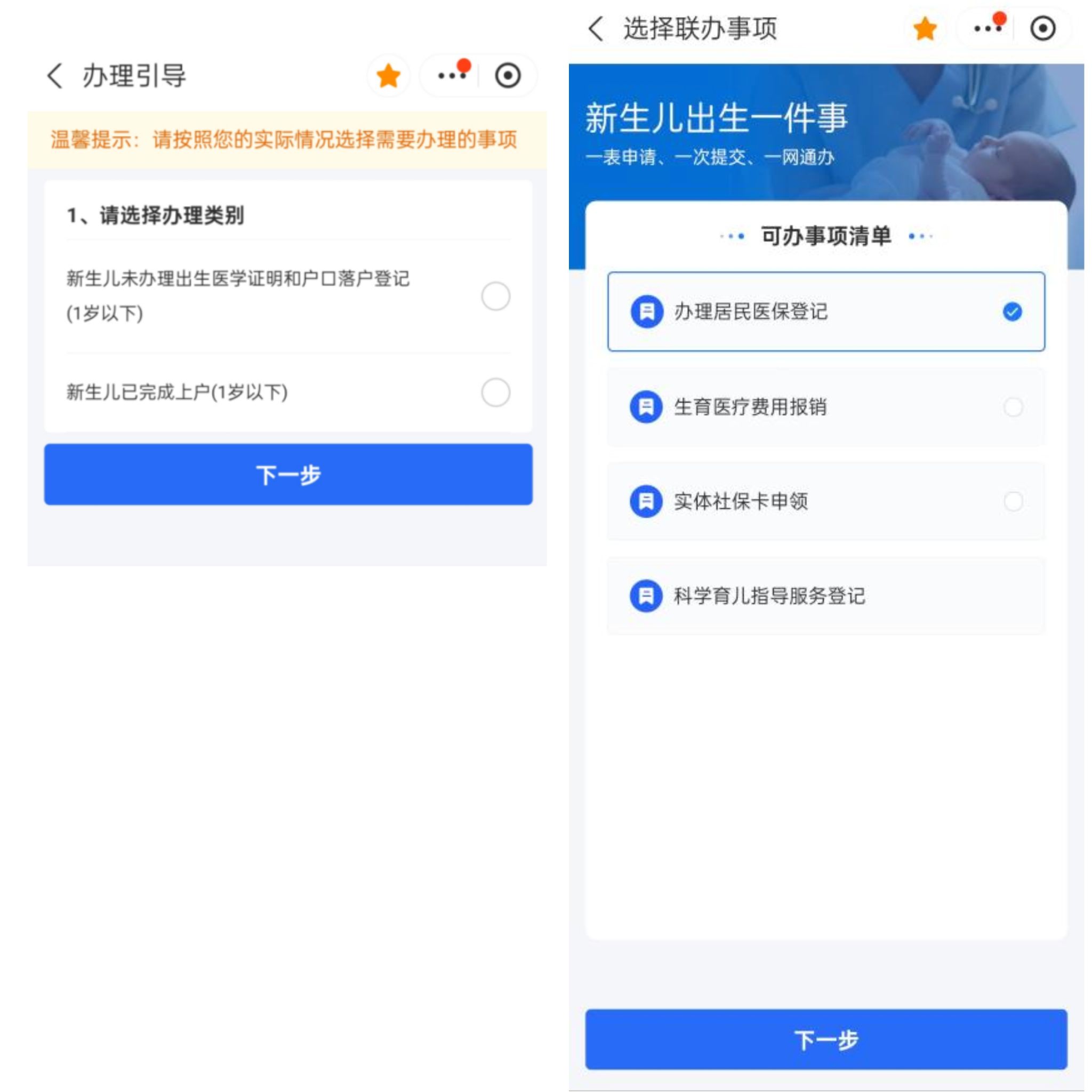The height and width of the screenshot is (1092, 1092).
Task: Choose 新生儿已完成上户(1岁以下) option
Action: pyautogui.click(x=495, y=392)
